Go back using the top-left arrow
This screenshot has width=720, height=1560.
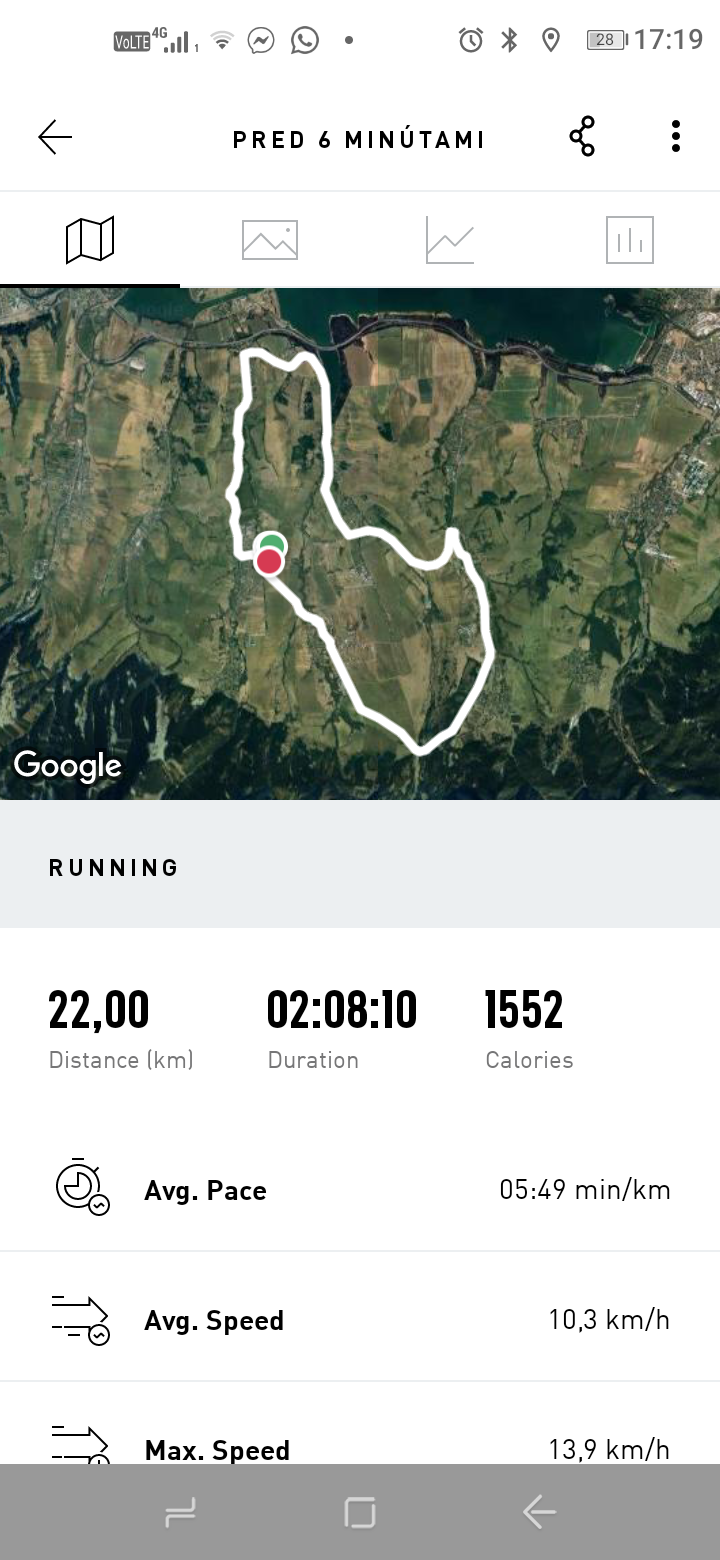point(55,137)
